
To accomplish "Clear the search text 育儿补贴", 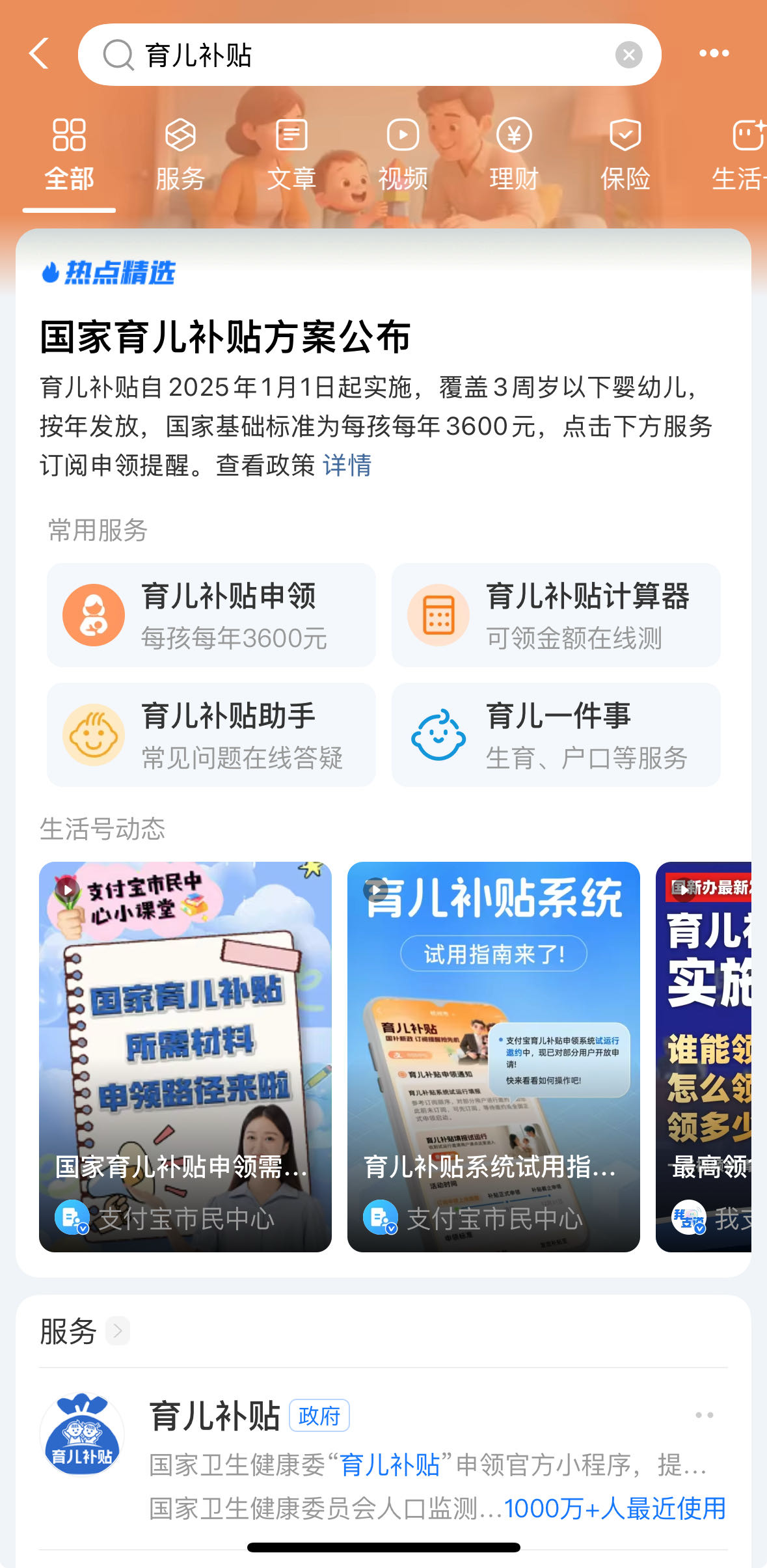I will 628,55.
